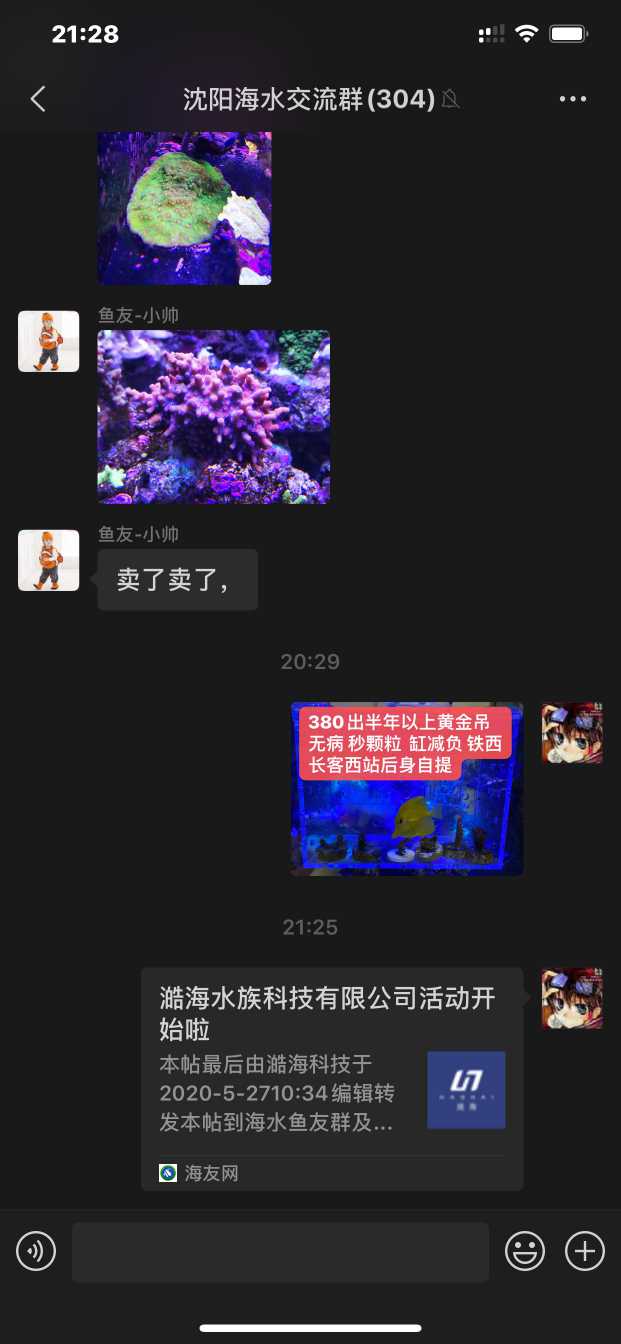Go back from the group chat
Image resolution: width=621 pixels, height=1344 pixels.
point(38,99)
